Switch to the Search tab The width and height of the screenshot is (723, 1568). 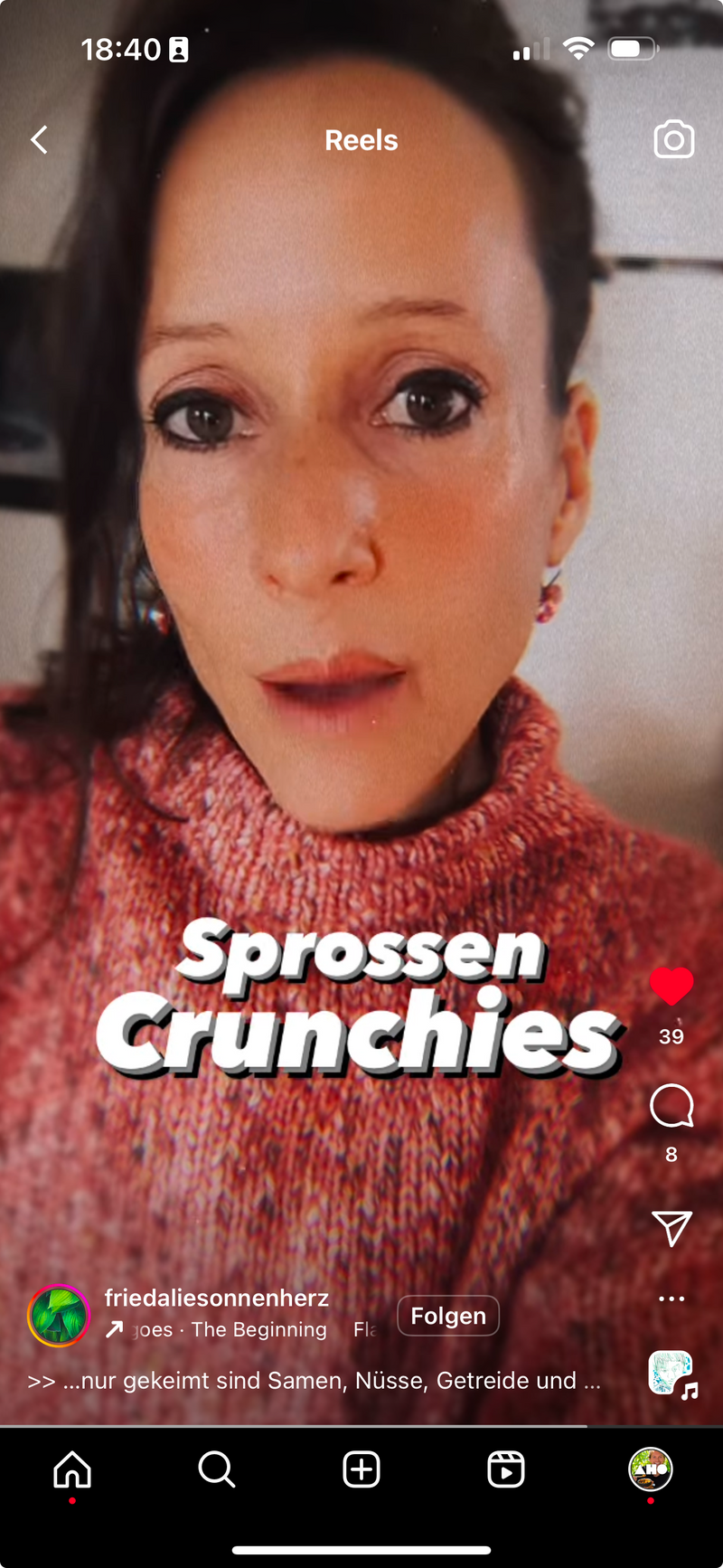point(217,1469)
